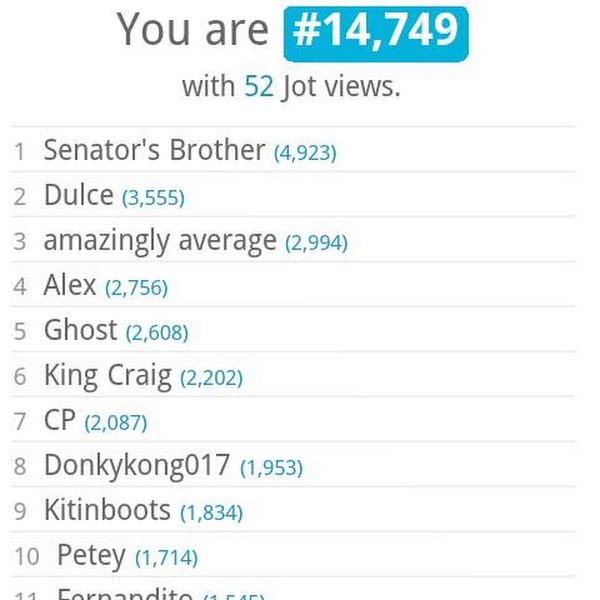View Ghost's profile from the list

pos(81,331)
